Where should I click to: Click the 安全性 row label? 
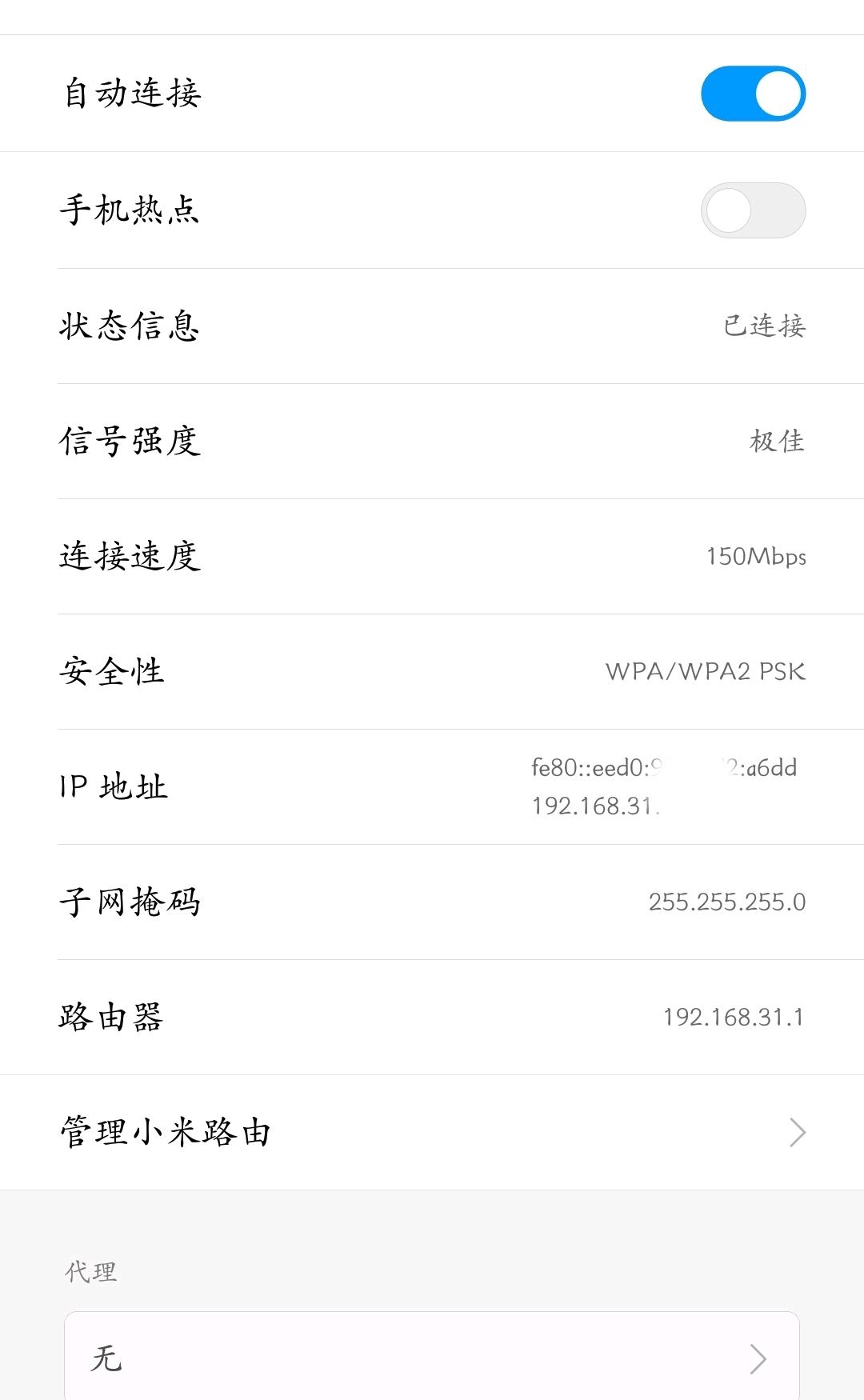(x=110, y=672)
